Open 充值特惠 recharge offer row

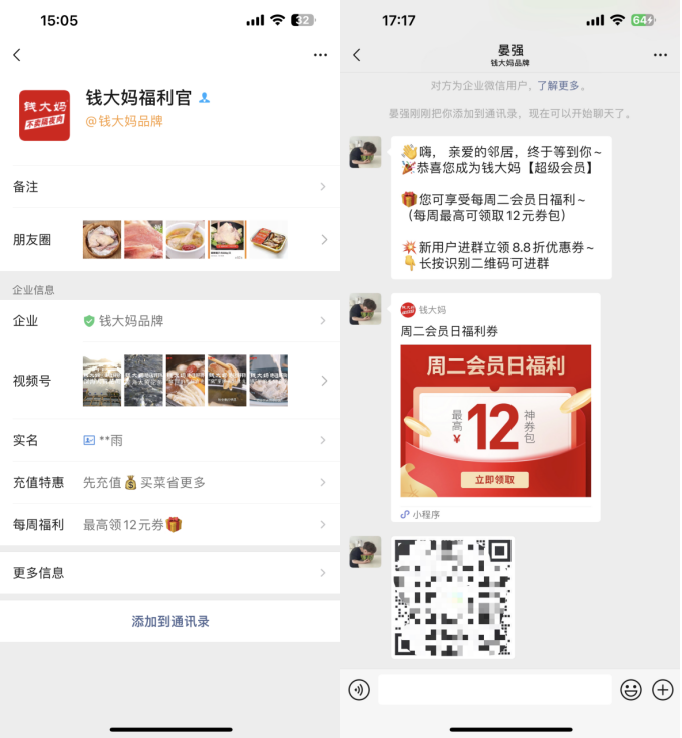[x=170, y=482]
